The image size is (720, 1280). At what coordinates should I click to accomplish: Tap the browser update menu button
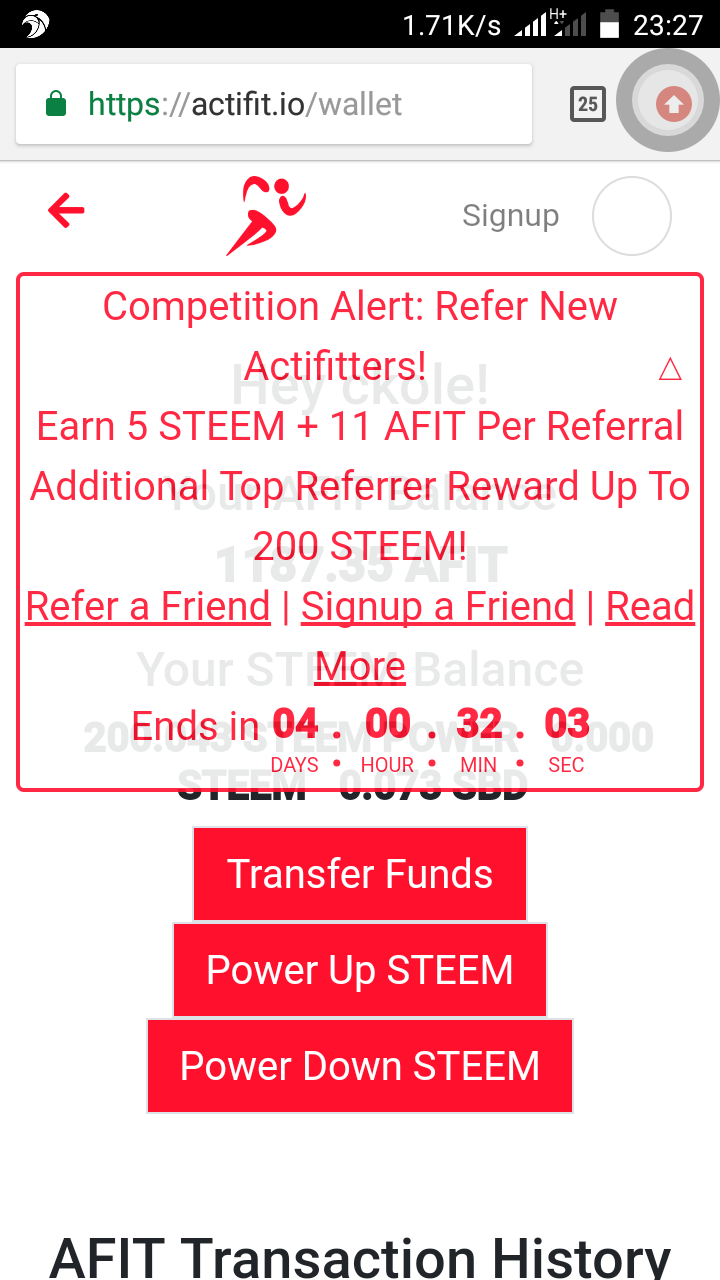coord(673,103)
